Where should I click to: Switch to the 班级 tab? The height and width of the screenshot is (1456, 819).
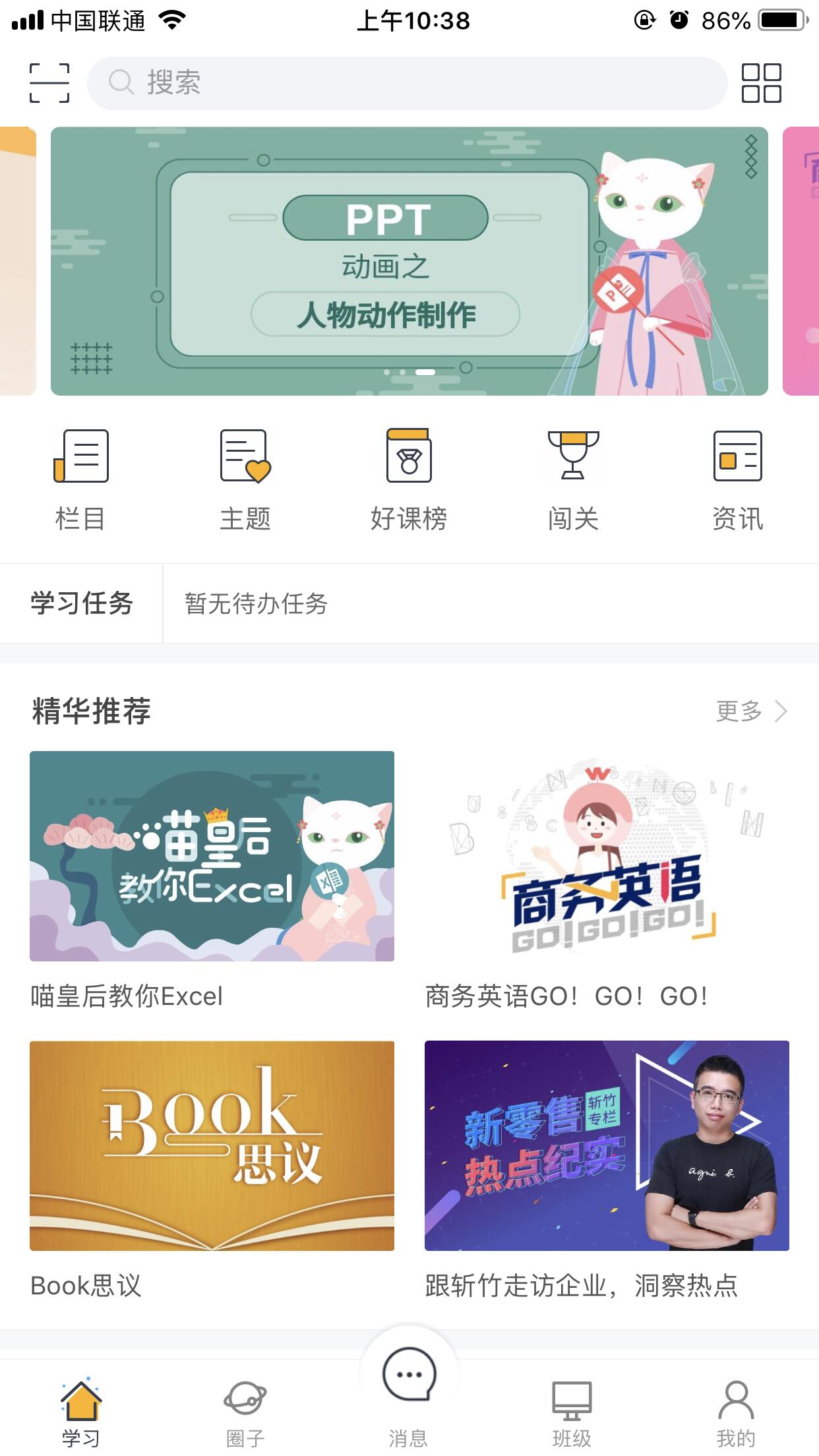click(x=572, y=1411)
